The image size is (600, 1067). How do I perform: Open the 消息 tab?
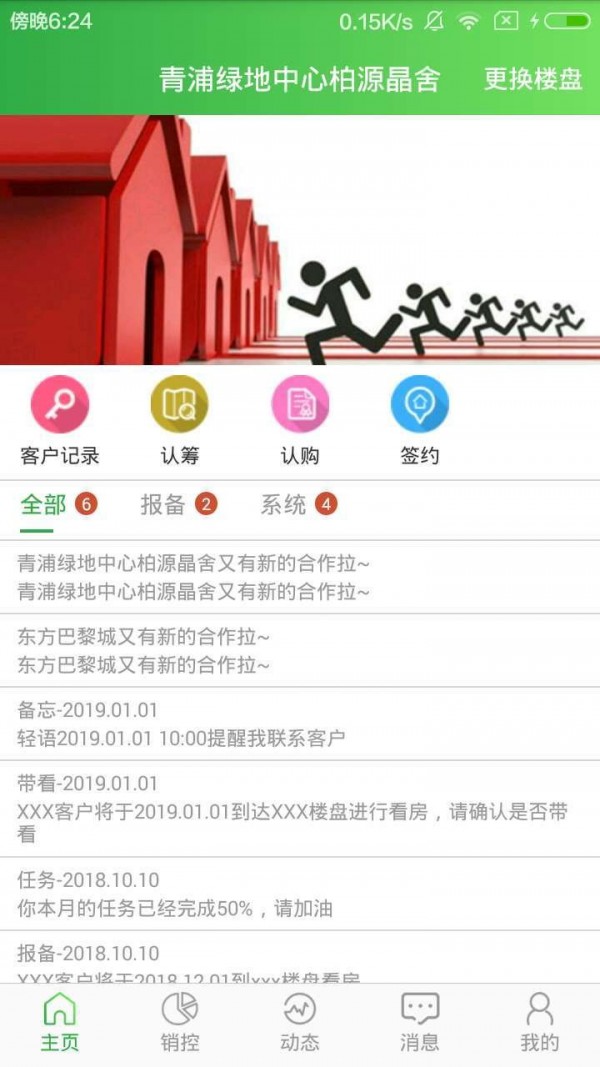[420, 1022]
